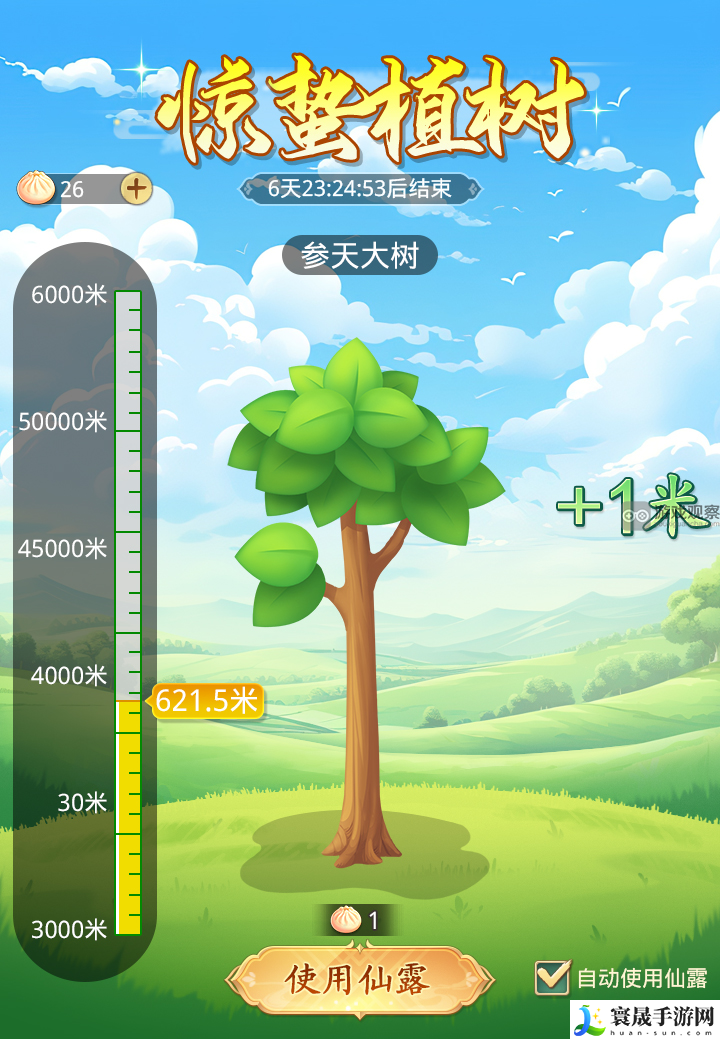Screen dimensions: 720x1039
Task: Tap the 使用仙露 button
Action: (359, 979)
